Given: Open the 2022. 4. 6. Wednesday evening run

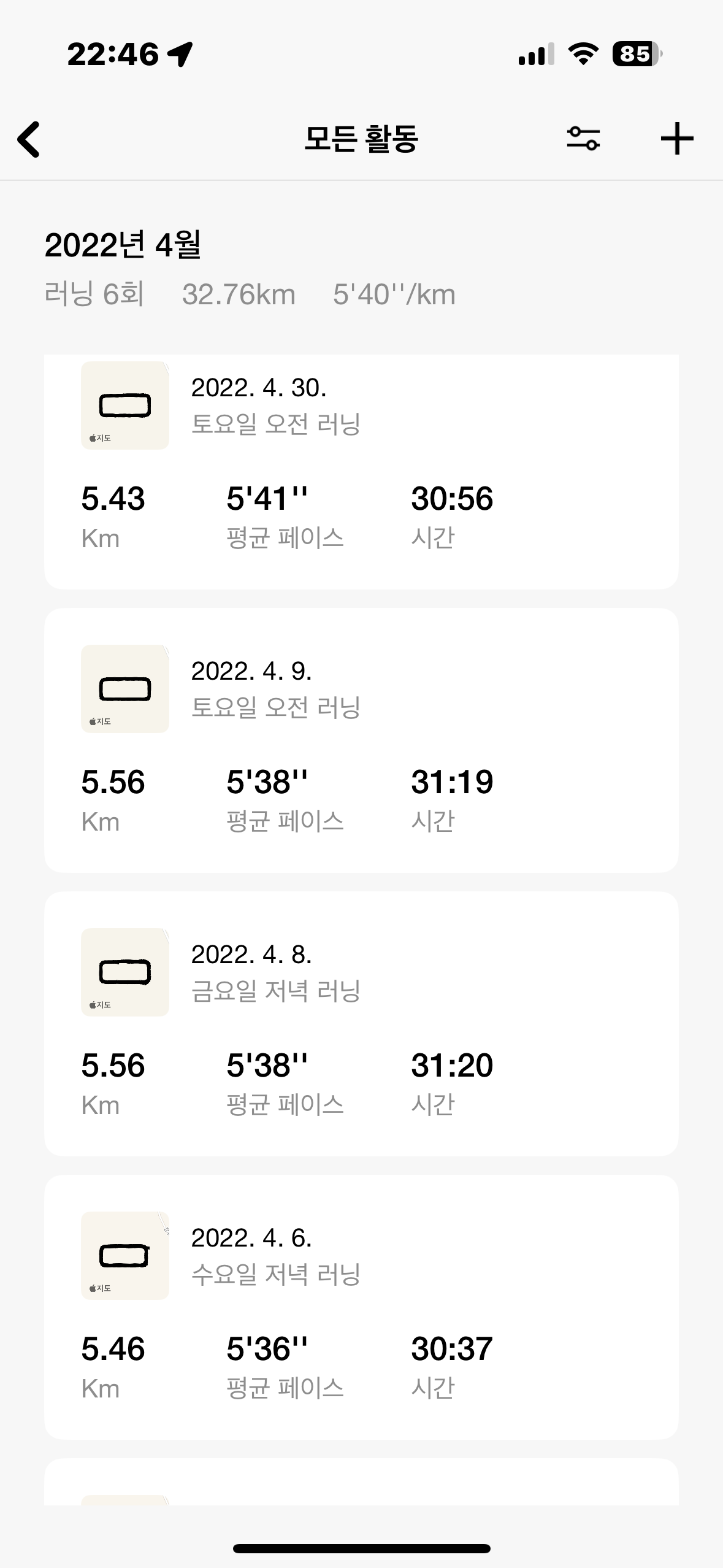Looking at the screenshot, I should pyautogui.click(x=361, y=1307).
